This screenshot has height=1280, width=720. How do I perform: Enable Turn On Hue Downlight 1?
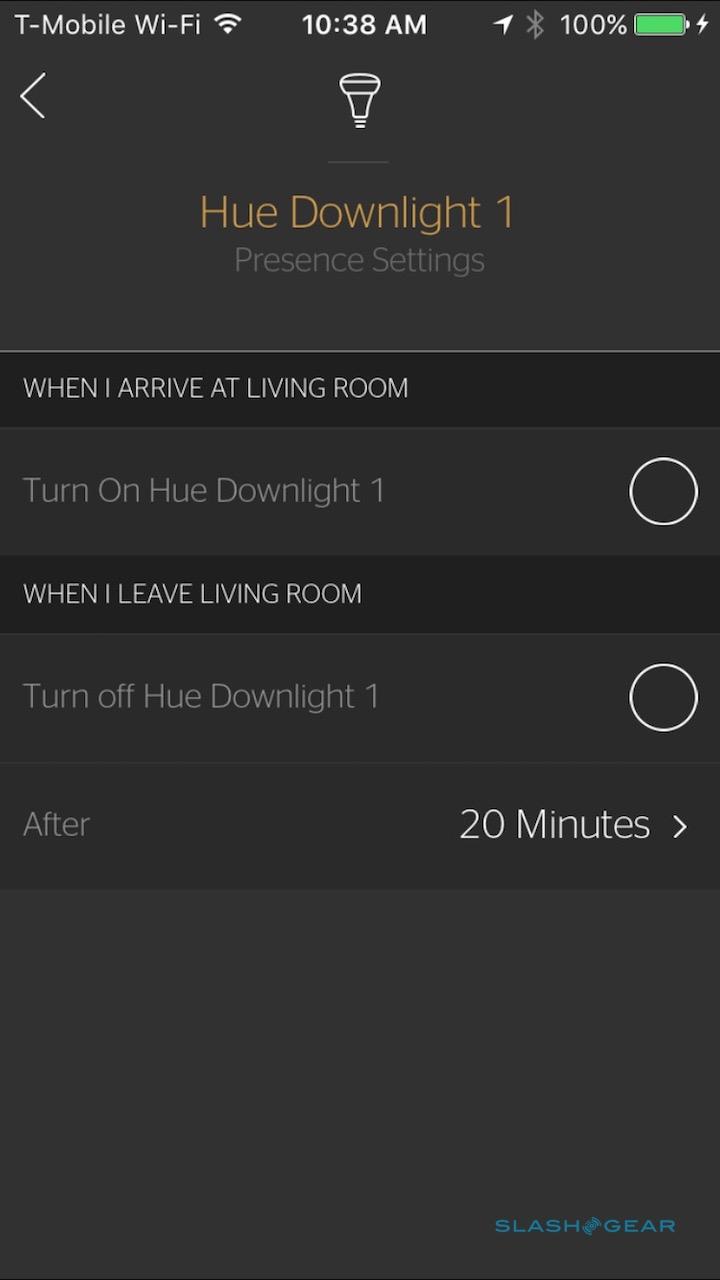coord(662,491)
